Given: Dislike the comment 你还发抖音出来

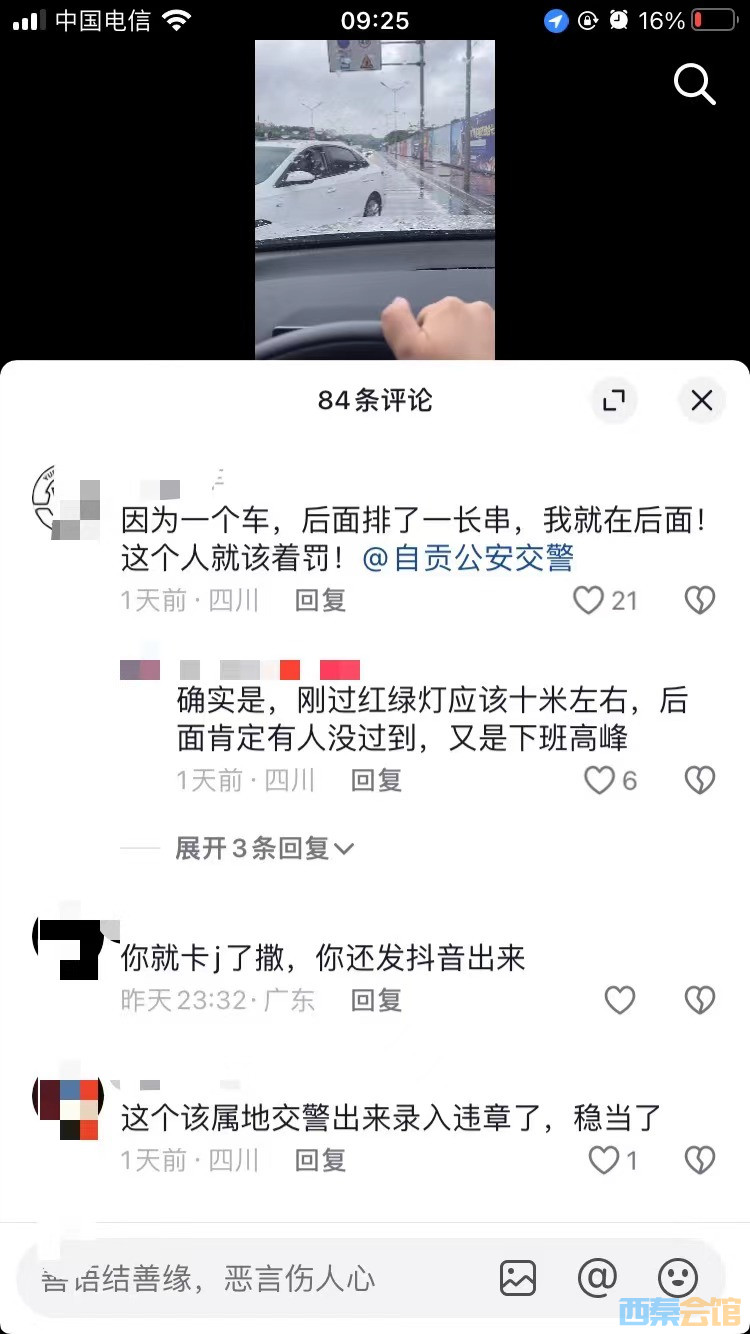Looking at the screenshot, I should click(699, 999).
